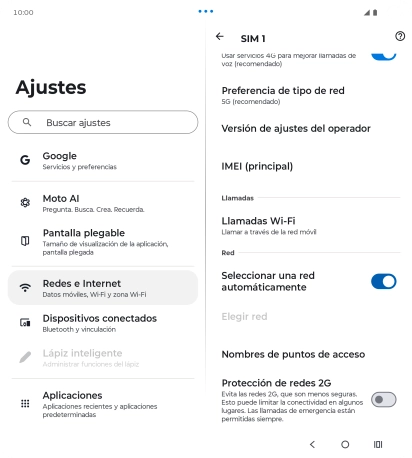Show the IMEI (principal) entry

[309, 166]
